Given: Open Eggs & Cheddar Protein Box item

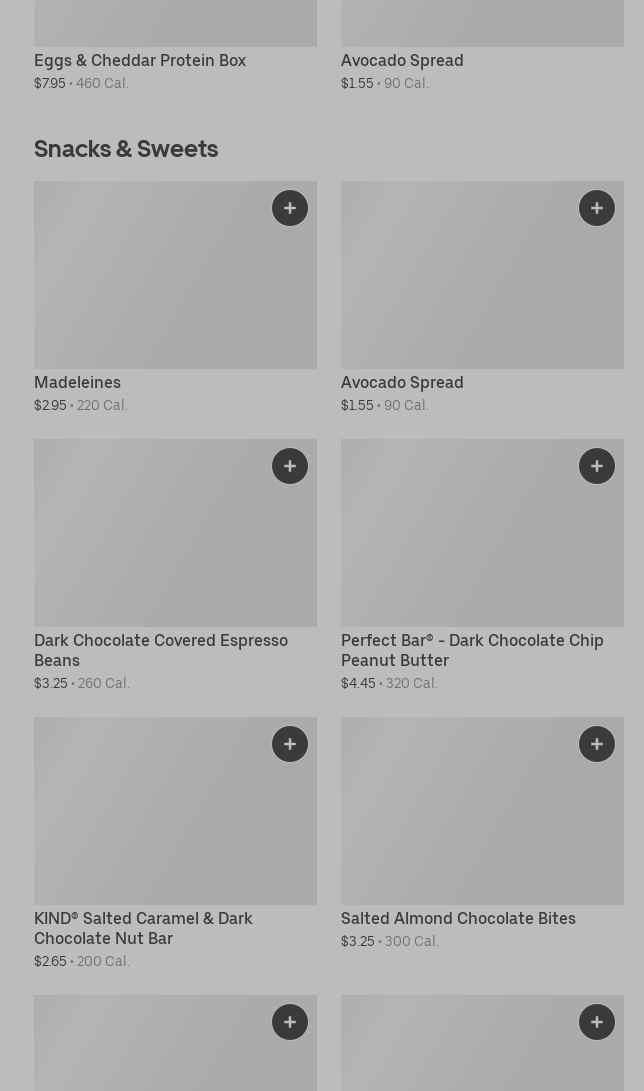Looking at the screenshot, I should point(140,60).
